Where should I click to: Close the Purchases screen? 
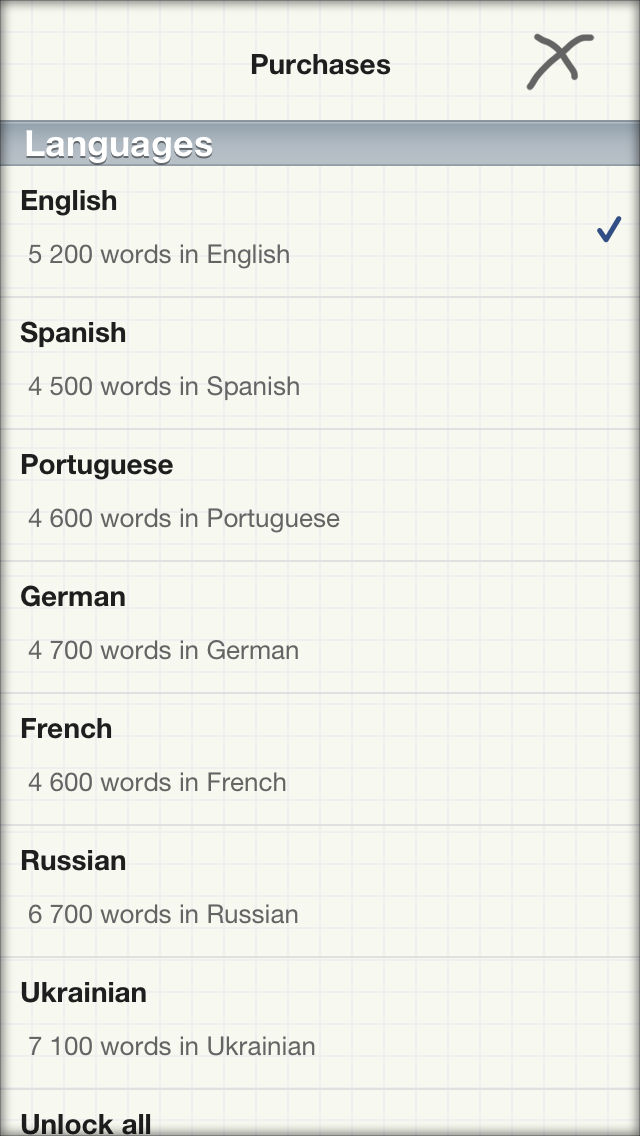pos(560,62)
